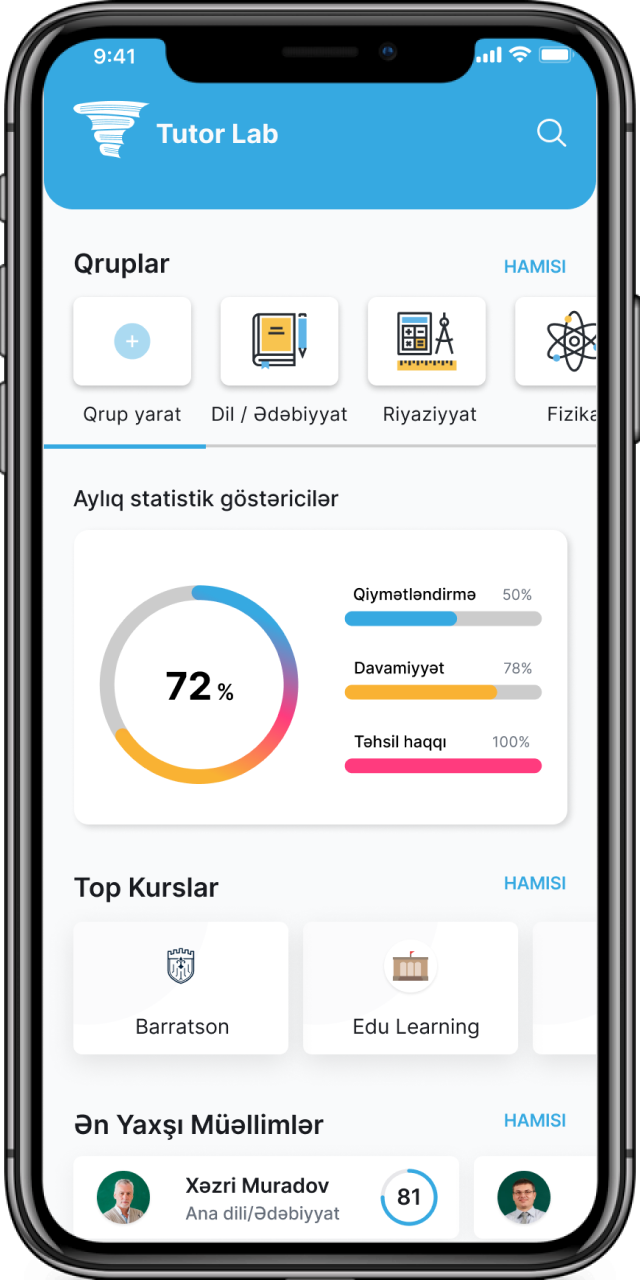Open the Fizika group
This screenshot has height=1280, width=640.
pyautogui.click(x=560, y=342)
